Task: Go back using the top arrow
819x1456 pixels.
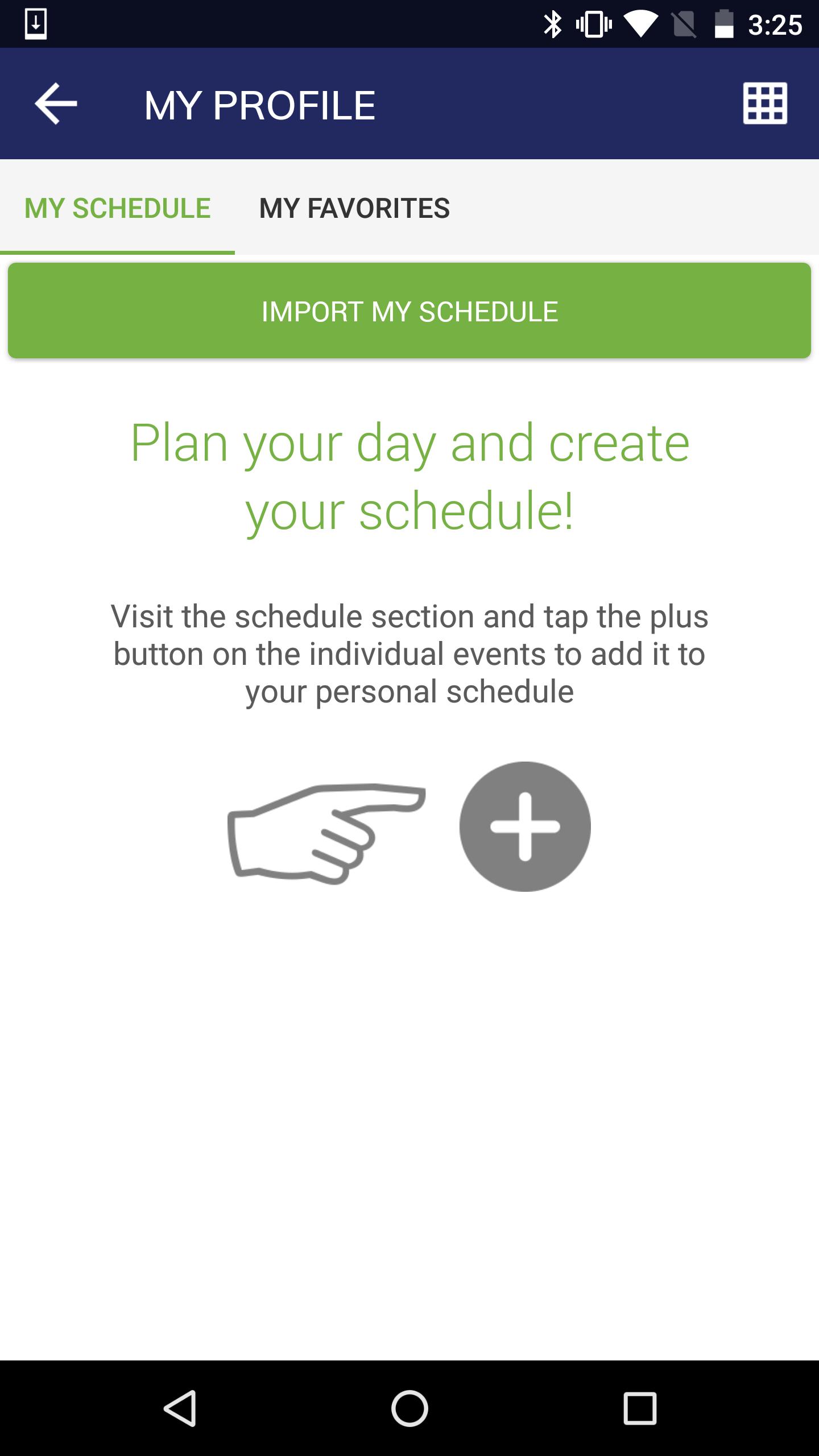Action: 56,104
